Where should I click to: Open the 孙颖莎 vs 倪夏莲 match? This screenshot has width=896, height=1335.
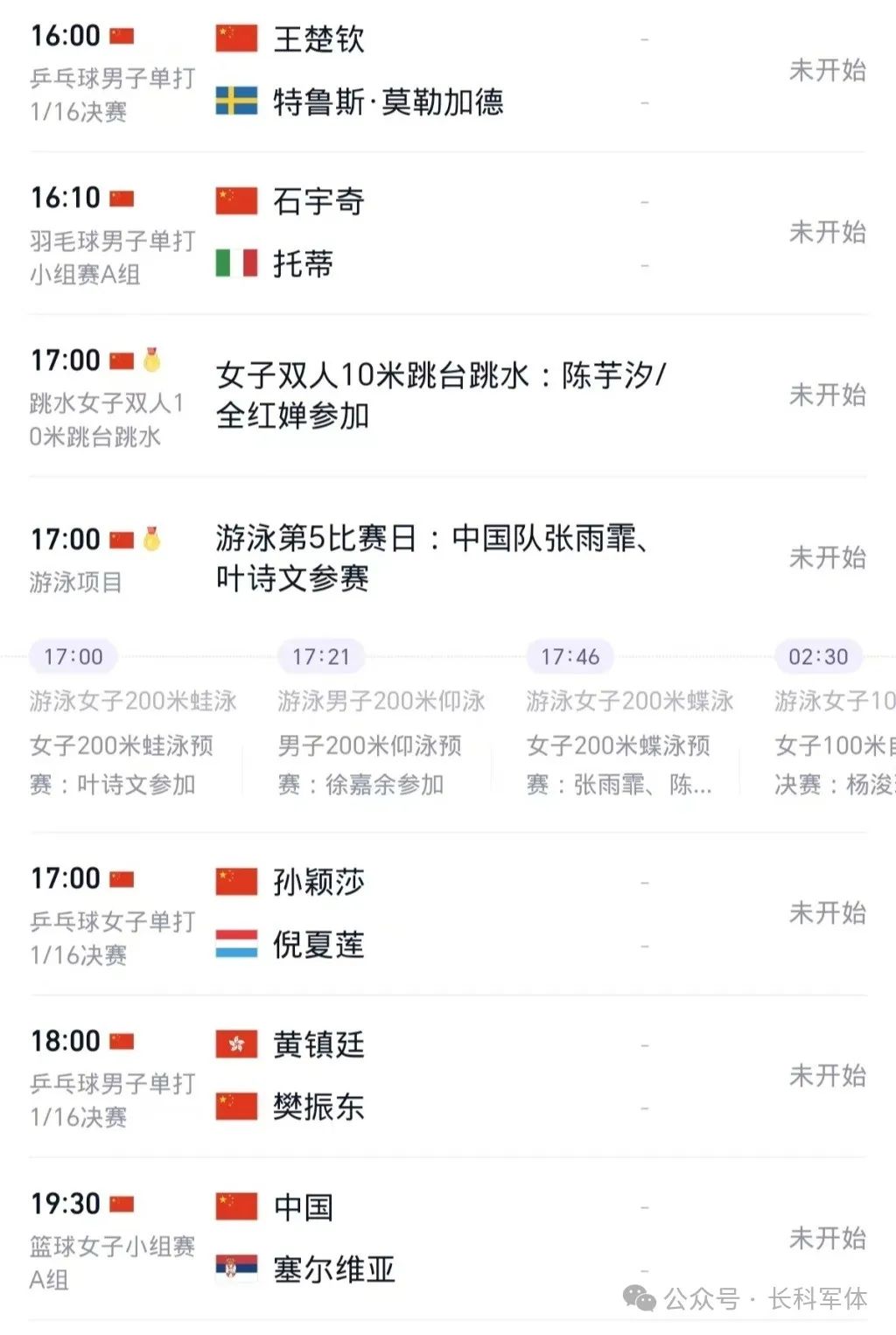click(x=446, y=914)
